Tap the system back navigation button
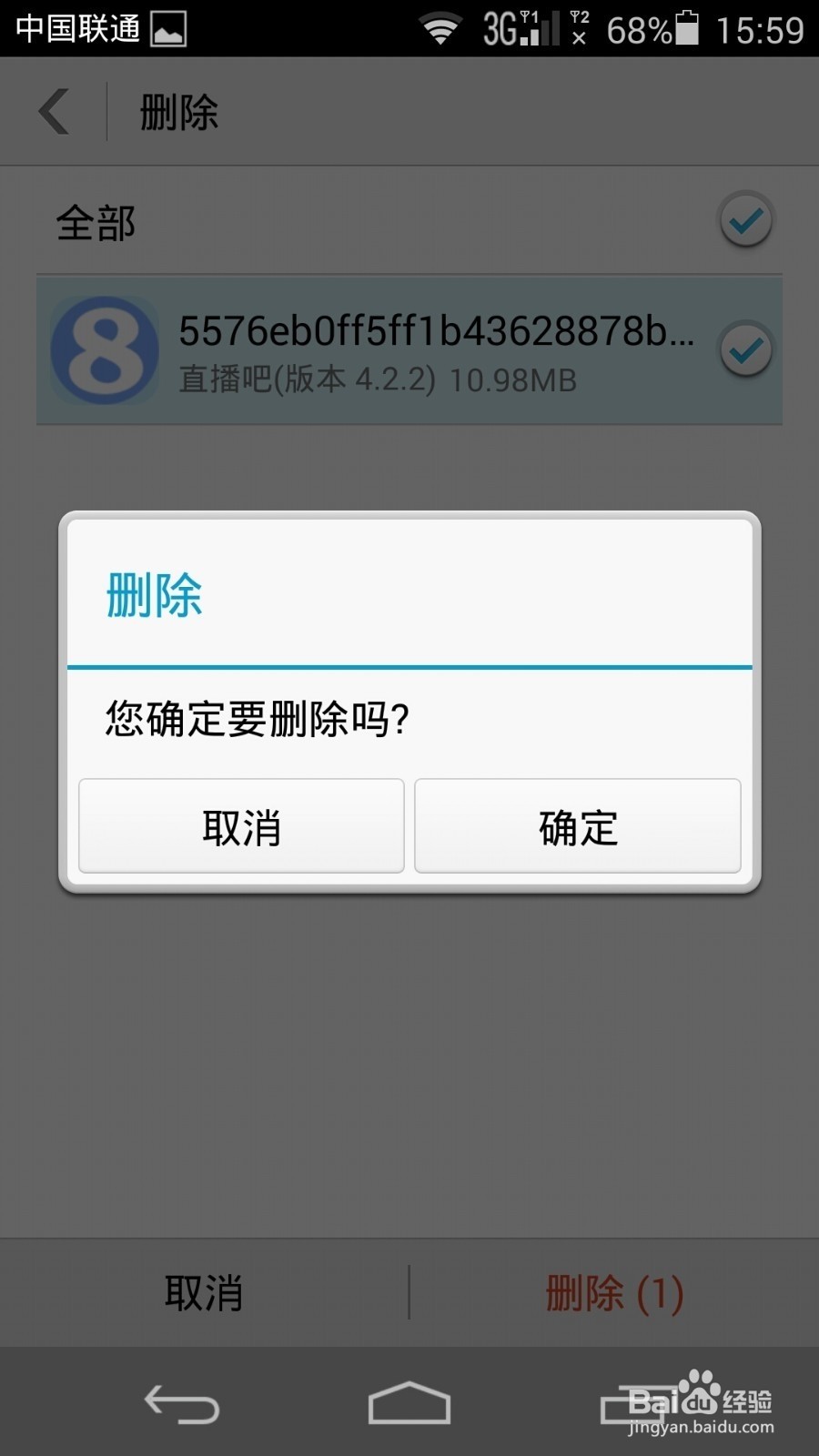819x1456 pixels. click(182, 1404)
